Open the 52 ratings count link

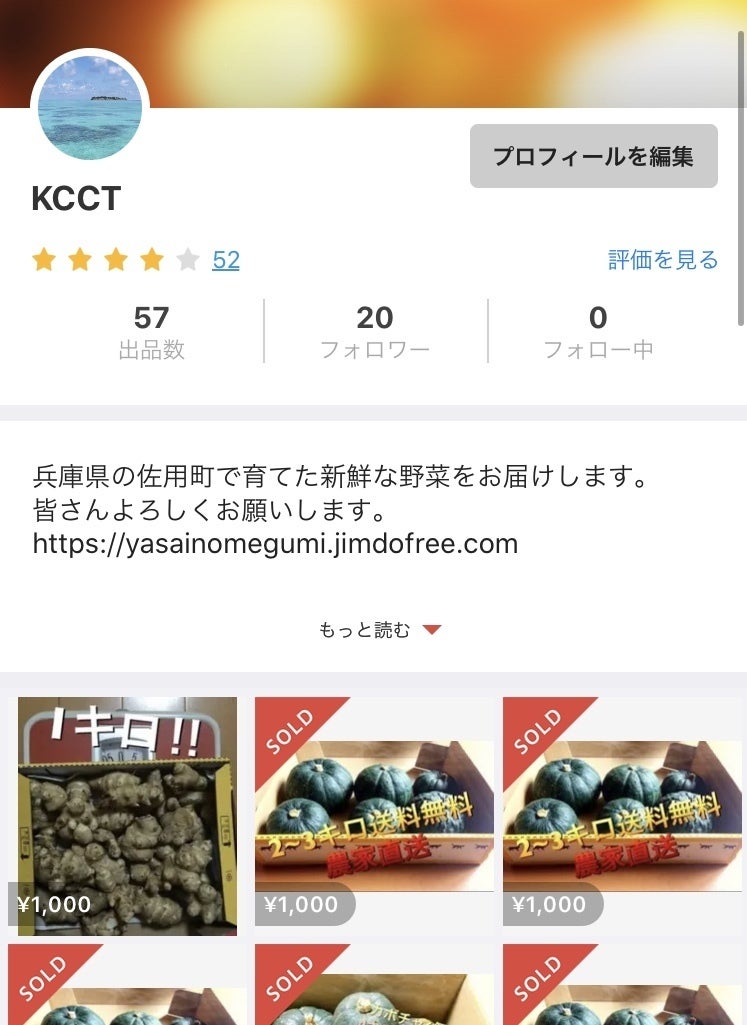click(226, 260)
